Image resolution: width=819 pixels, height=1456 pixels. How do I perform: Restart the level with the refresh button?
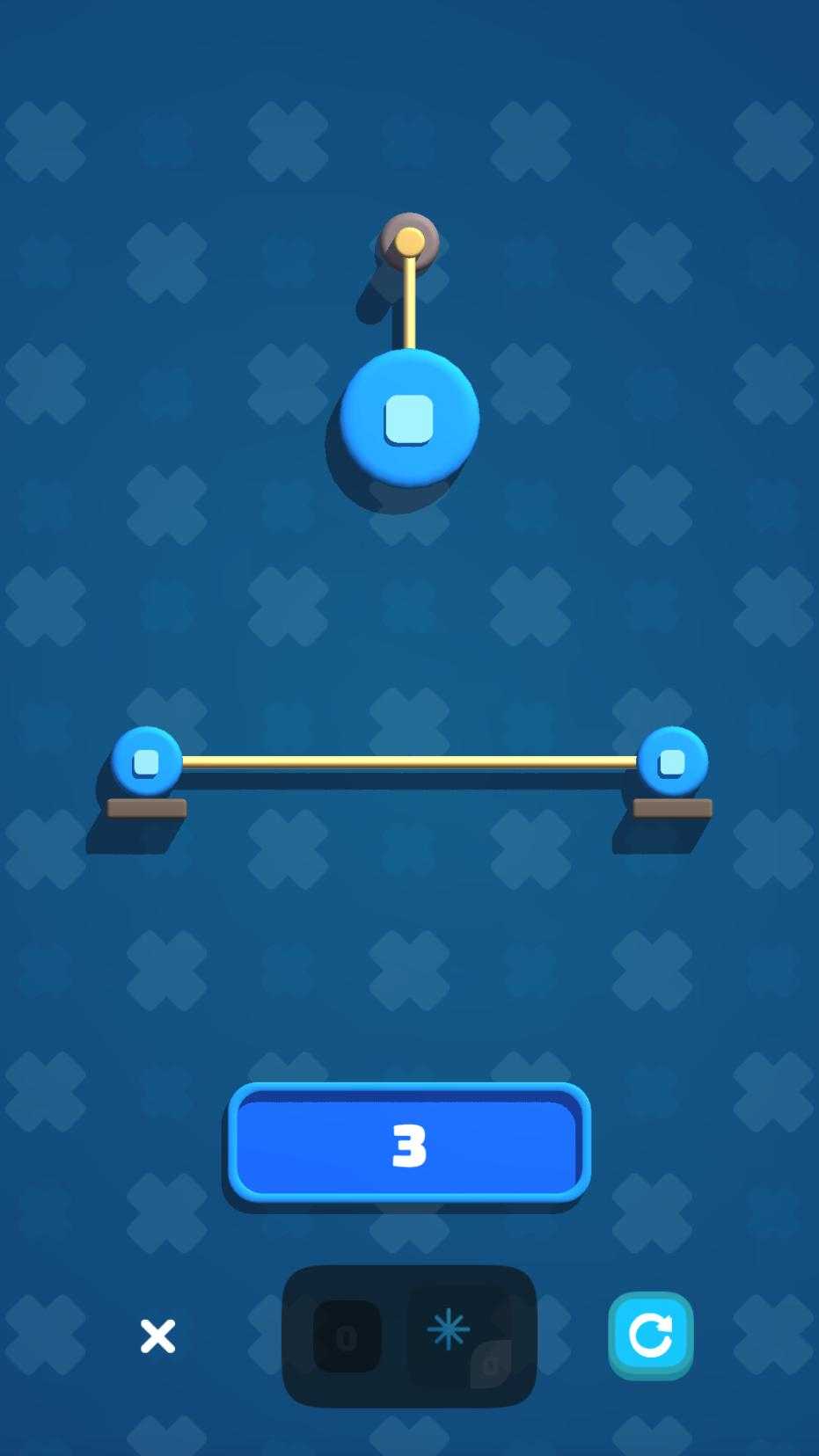pos(650,1336)
